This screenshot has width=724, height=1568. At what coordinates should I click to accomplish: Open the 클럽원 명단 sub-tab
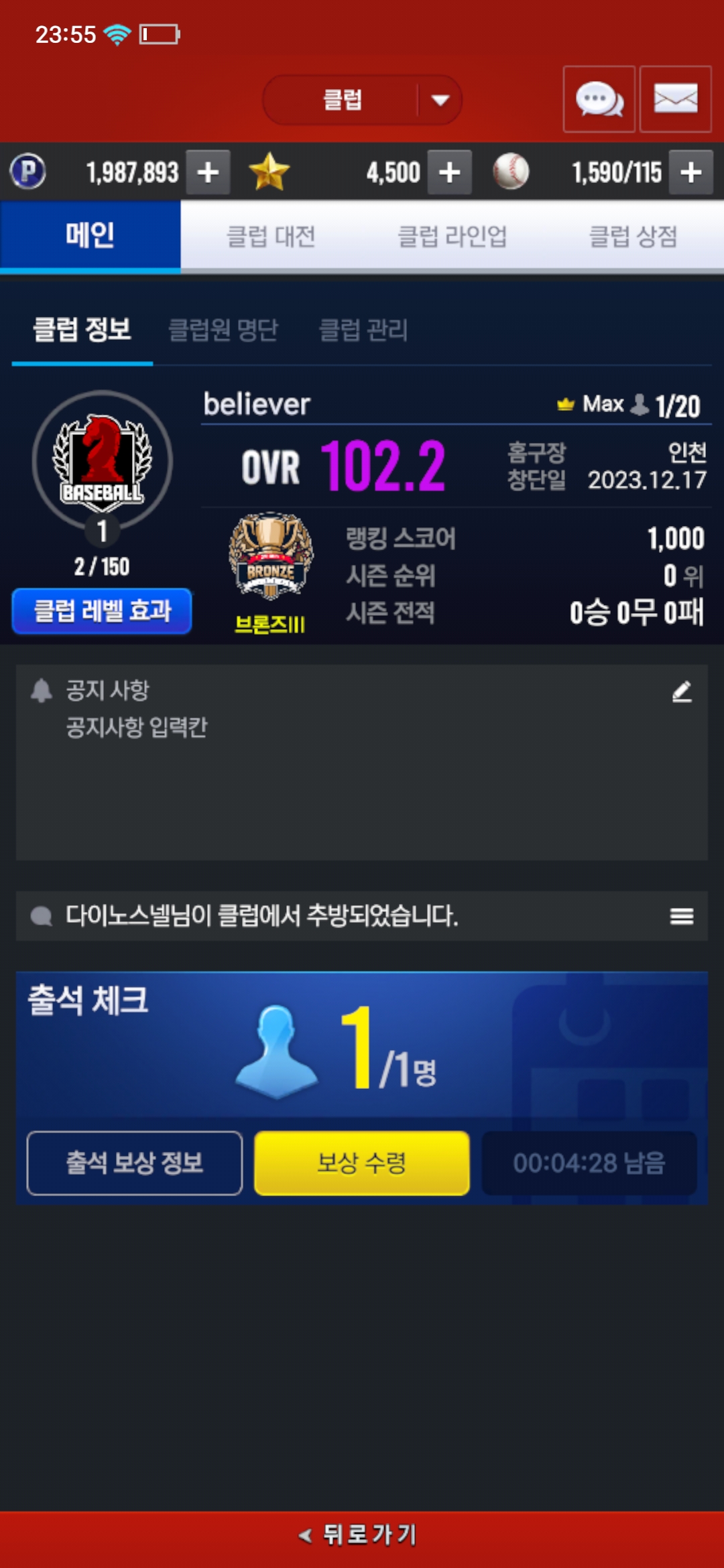223,330
